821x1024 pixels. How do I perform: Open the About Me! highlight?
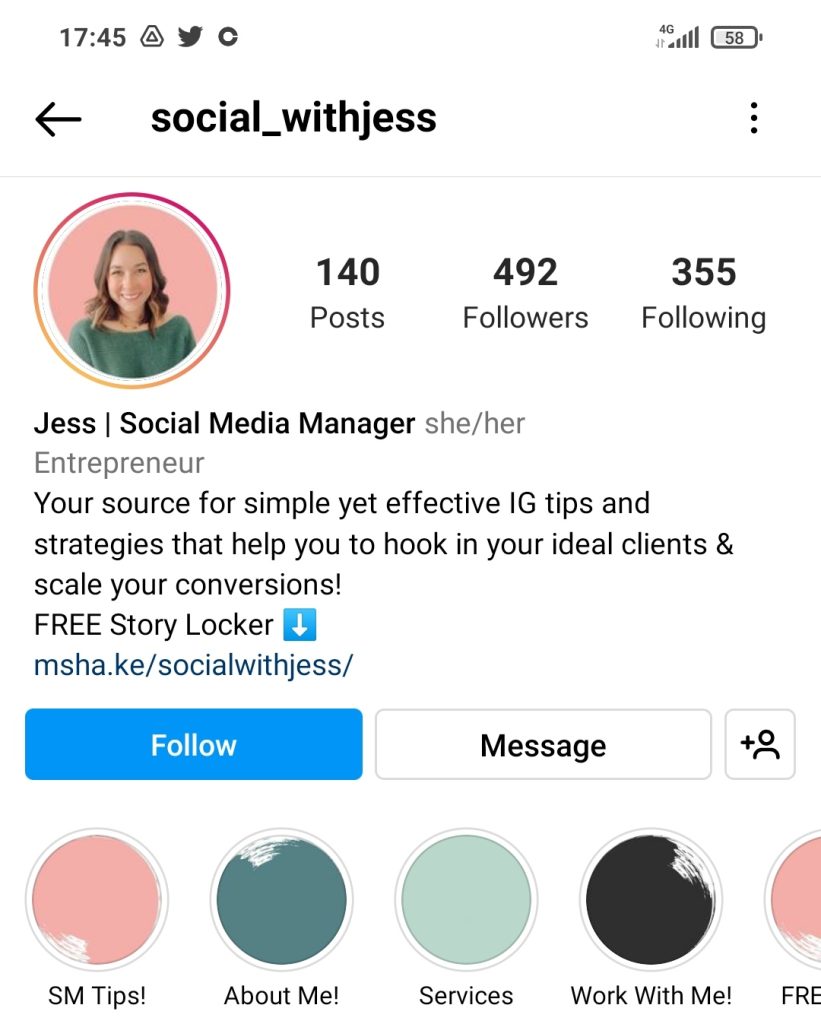pos(281,900)
